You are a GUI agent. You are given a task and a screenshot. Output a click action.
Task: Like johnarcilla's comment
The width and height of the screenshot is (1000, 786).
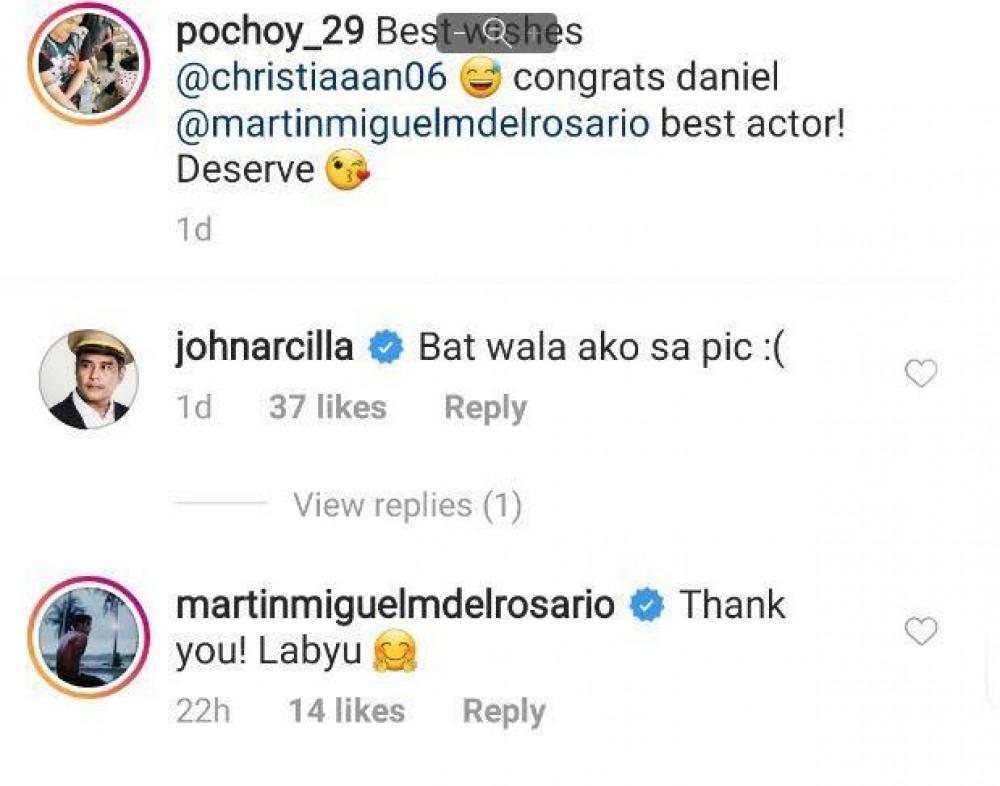coord(920,374)
